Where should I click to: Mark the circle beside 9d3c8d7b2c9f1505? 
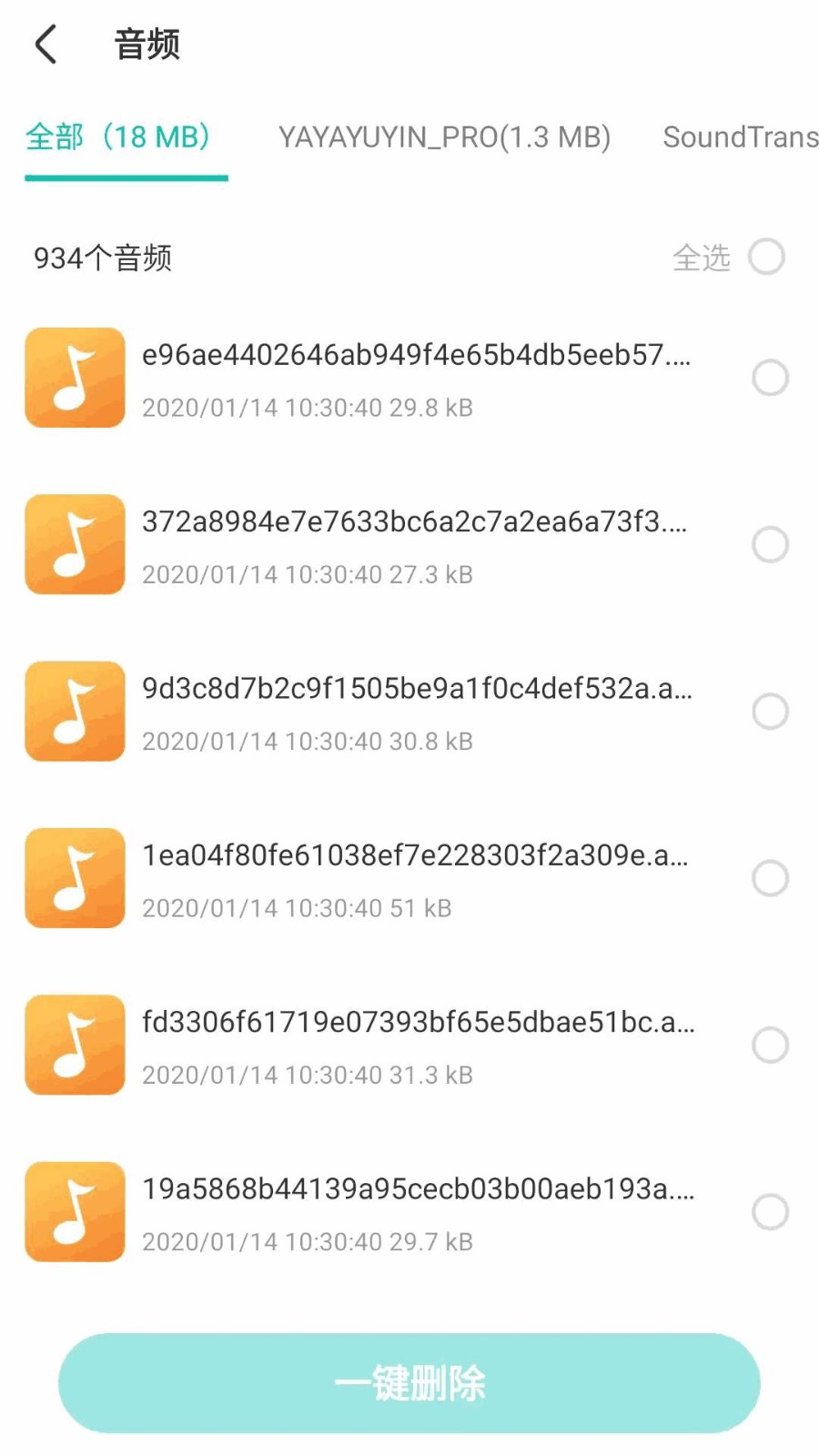point(770,711)
